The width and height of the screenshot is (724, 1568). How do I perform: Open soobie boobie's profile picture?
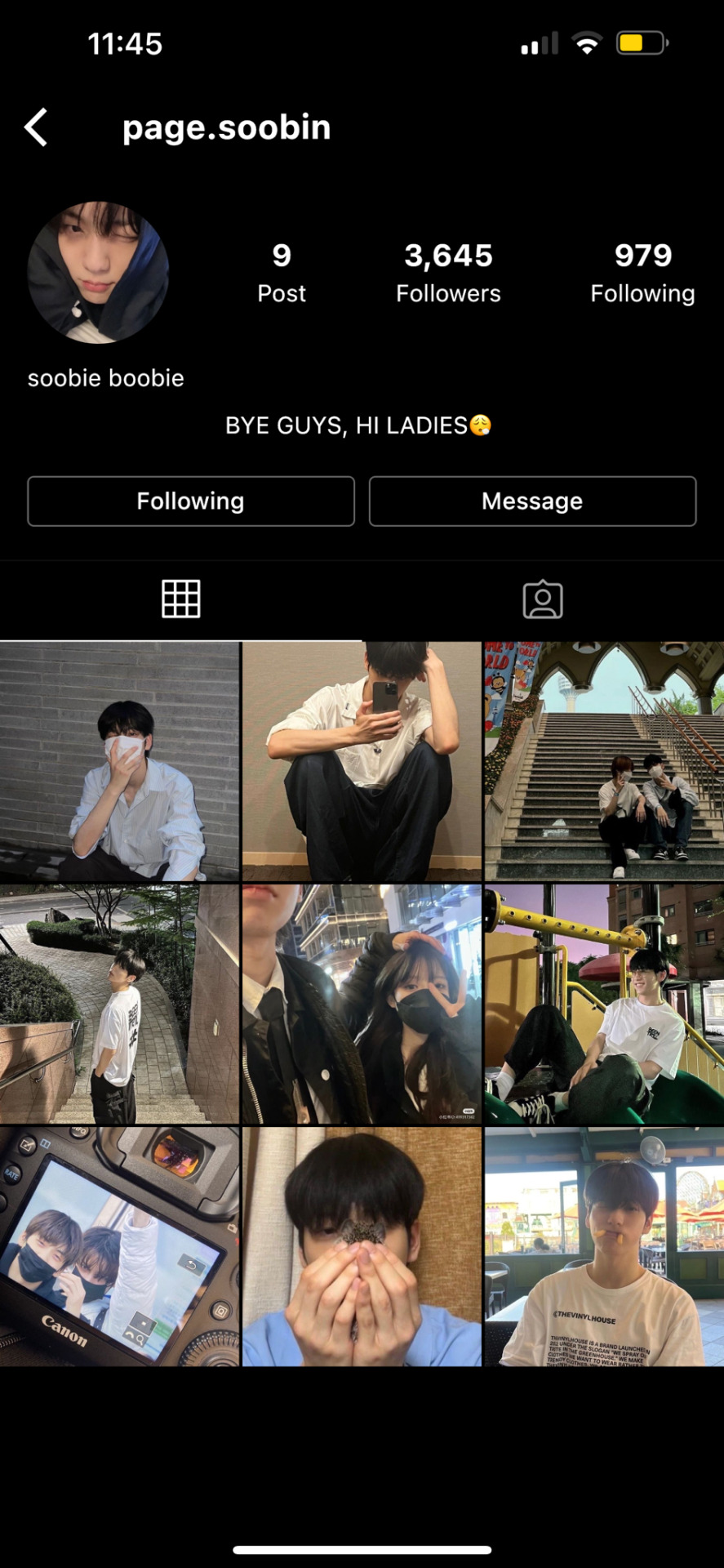coord(98,272)
